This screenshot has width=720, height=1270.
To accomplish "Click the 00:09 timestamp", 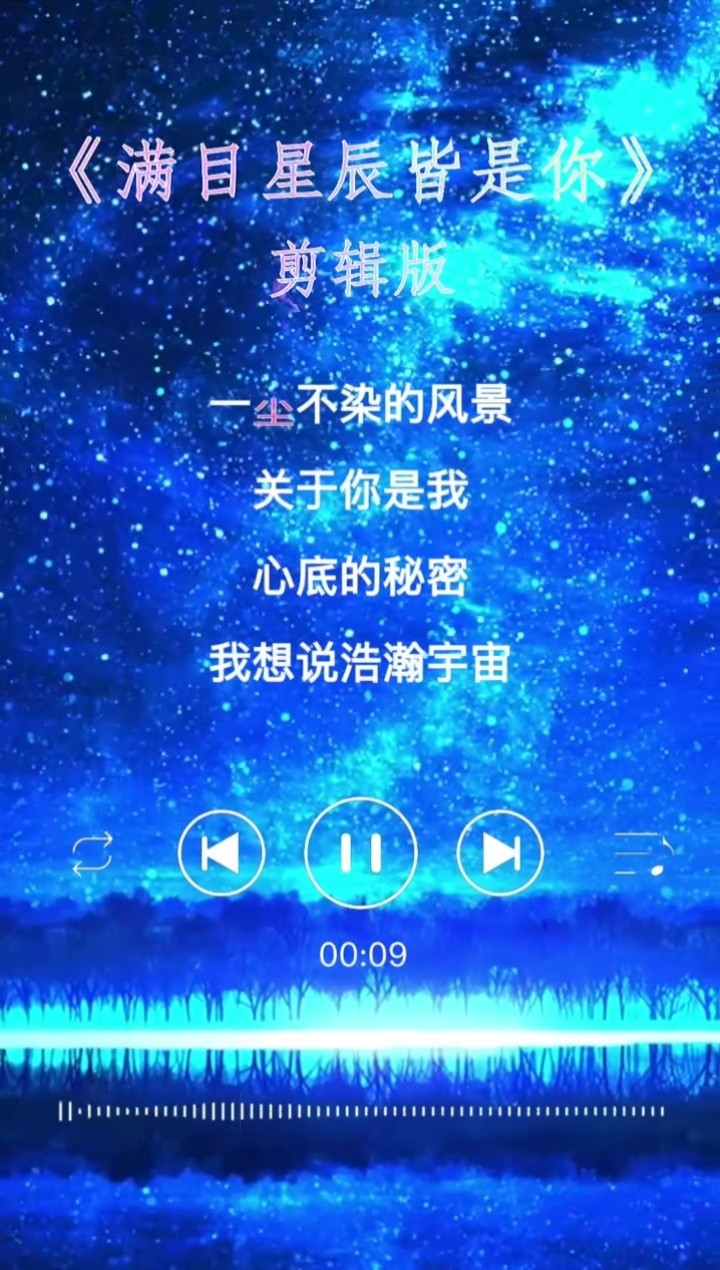I will pos(362,955).
